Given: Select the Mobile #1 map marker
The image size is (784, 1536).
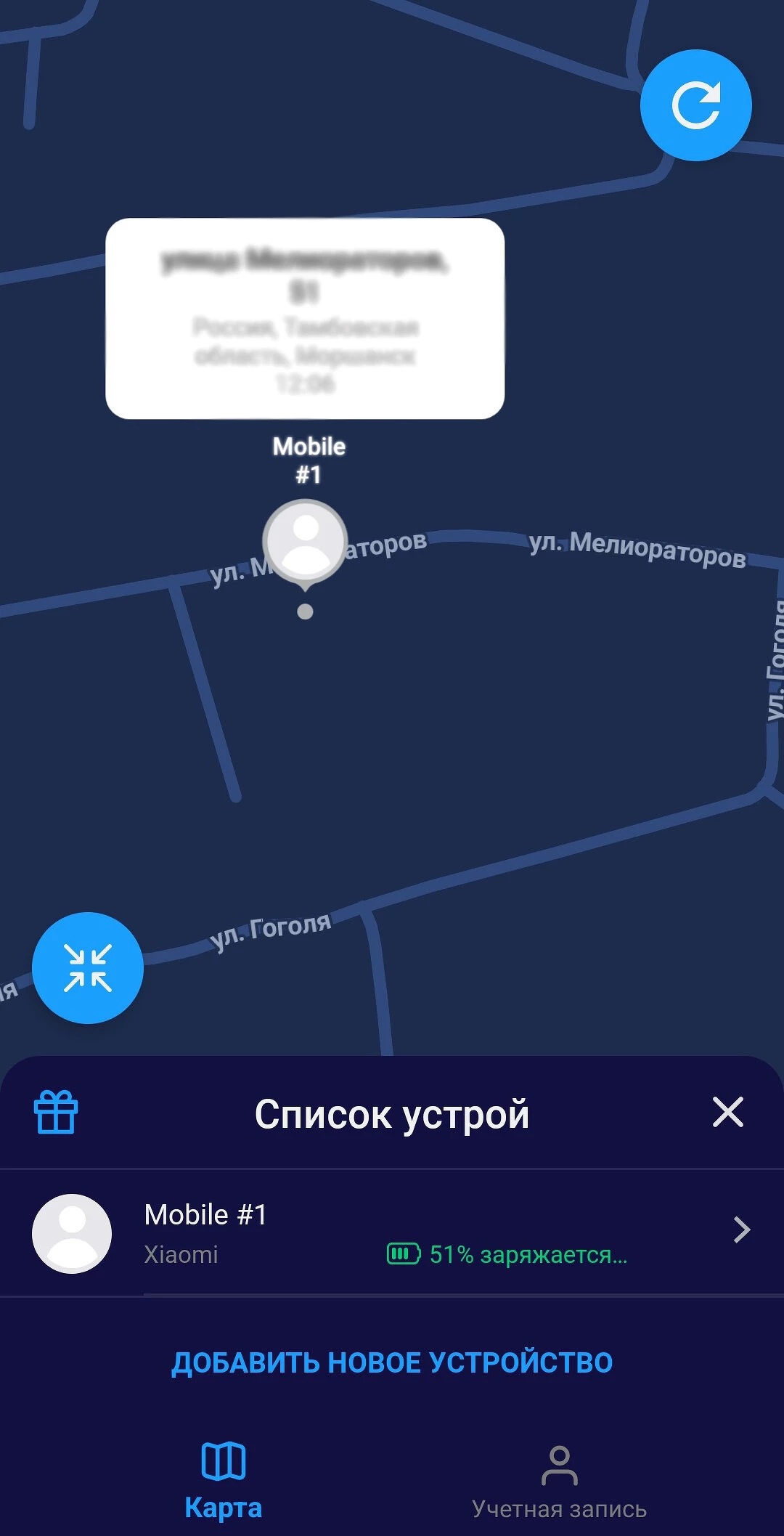Looking at the screenshot, I should [305, 541].
